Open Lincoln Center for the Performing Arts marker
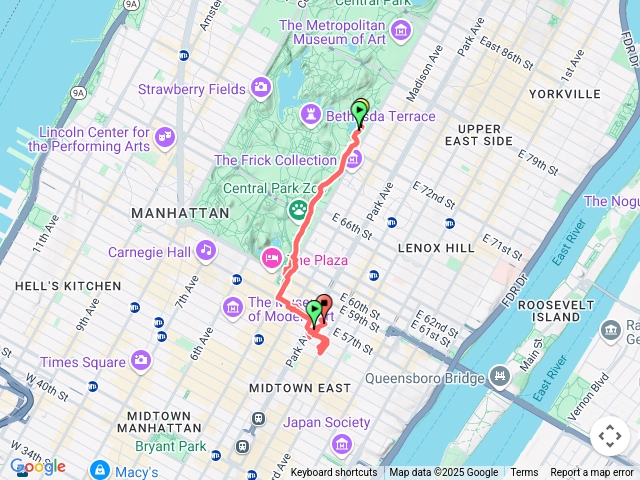 point(165,137)
